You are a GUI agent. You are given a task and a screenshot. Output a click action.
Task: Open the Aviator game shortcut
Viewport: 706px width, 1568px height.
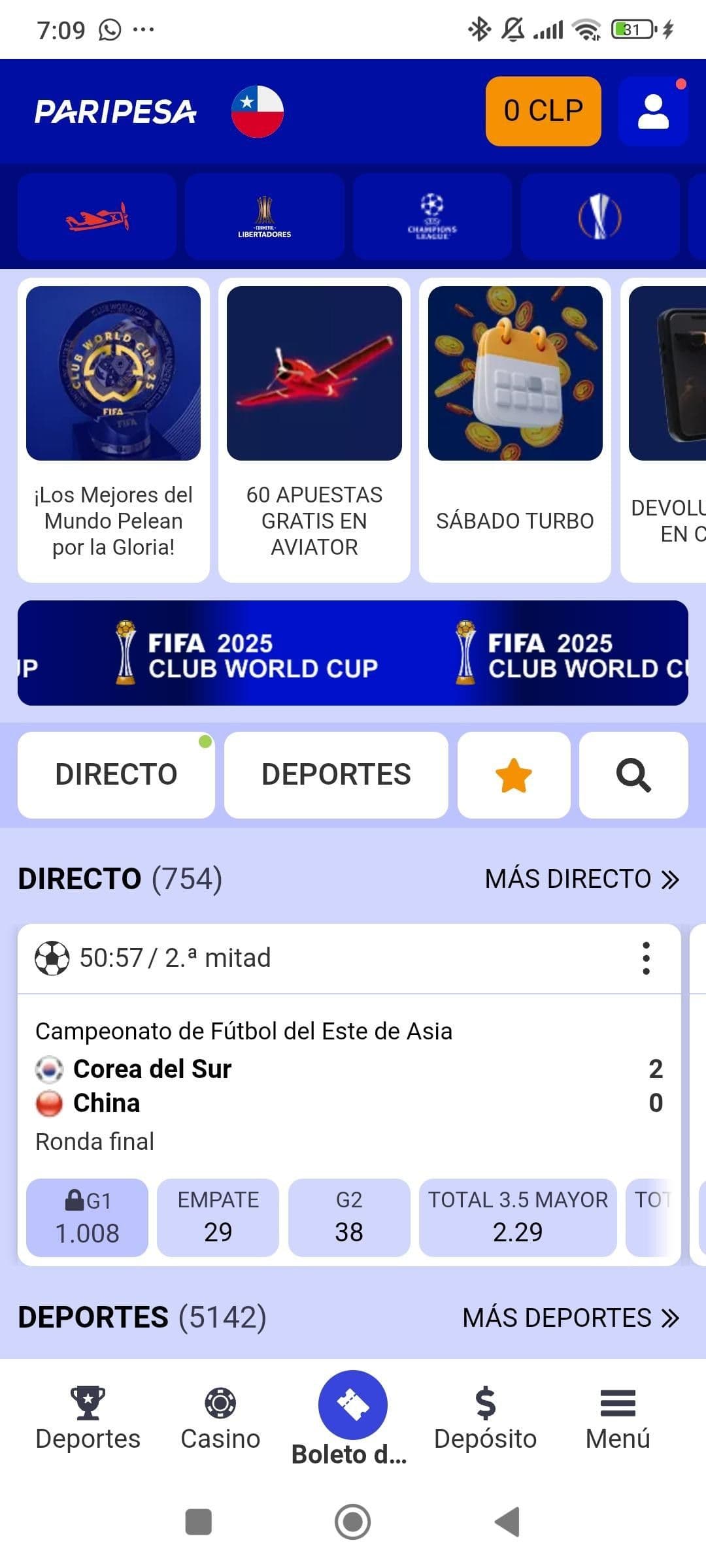click(97, 217)
